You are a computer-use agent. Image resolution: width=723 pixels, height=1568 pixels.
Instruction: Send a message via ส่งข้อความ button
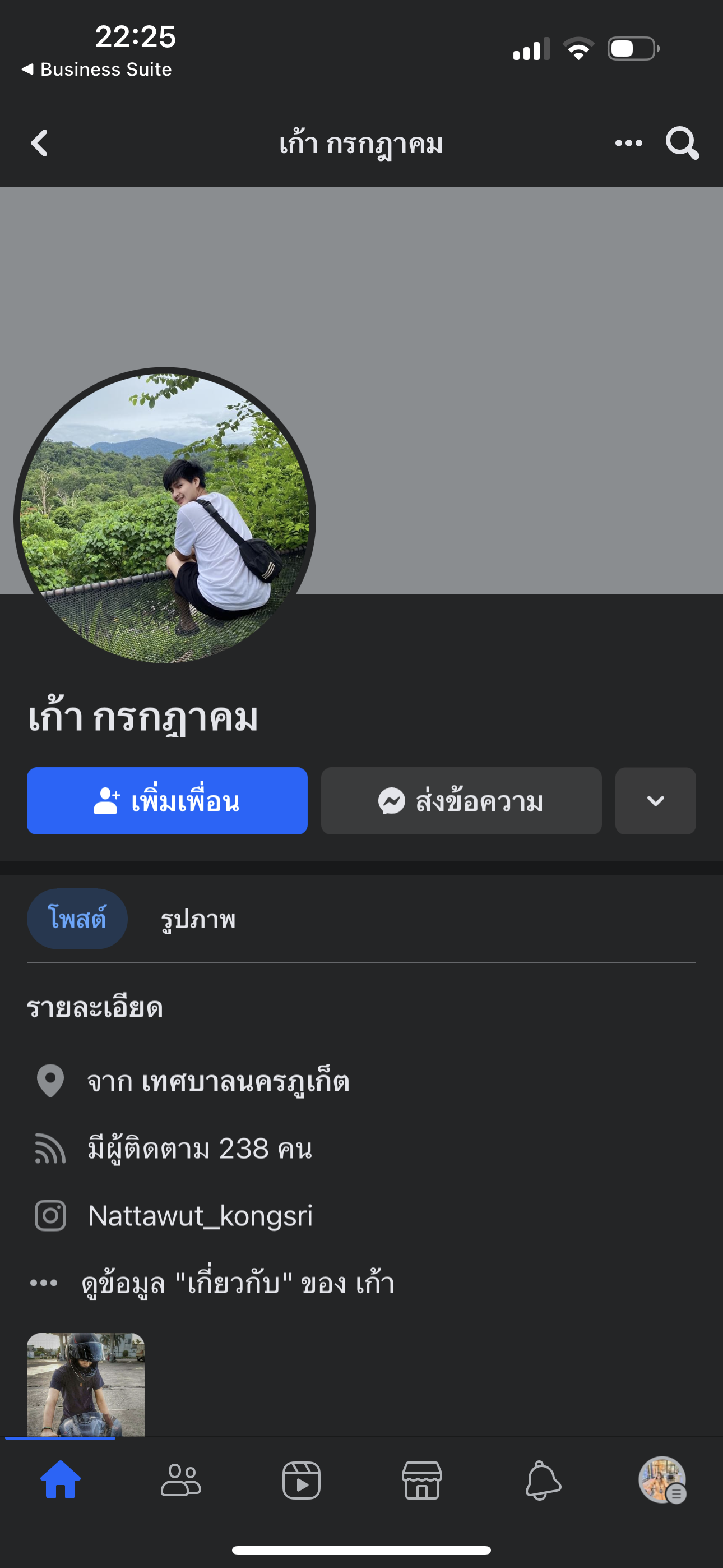click(x=461, y=800)
